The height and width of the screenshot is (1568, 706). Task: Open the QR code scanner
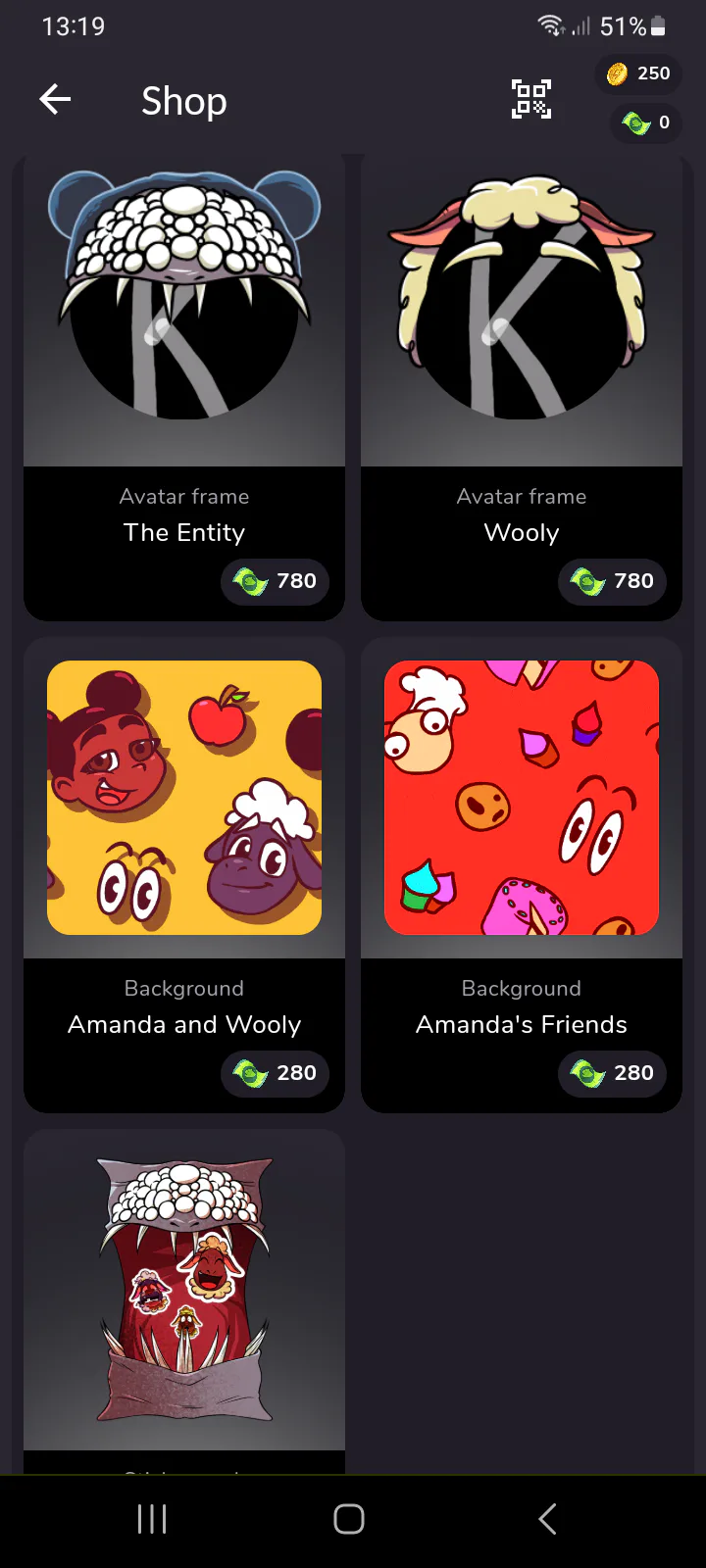coord(531,99)
